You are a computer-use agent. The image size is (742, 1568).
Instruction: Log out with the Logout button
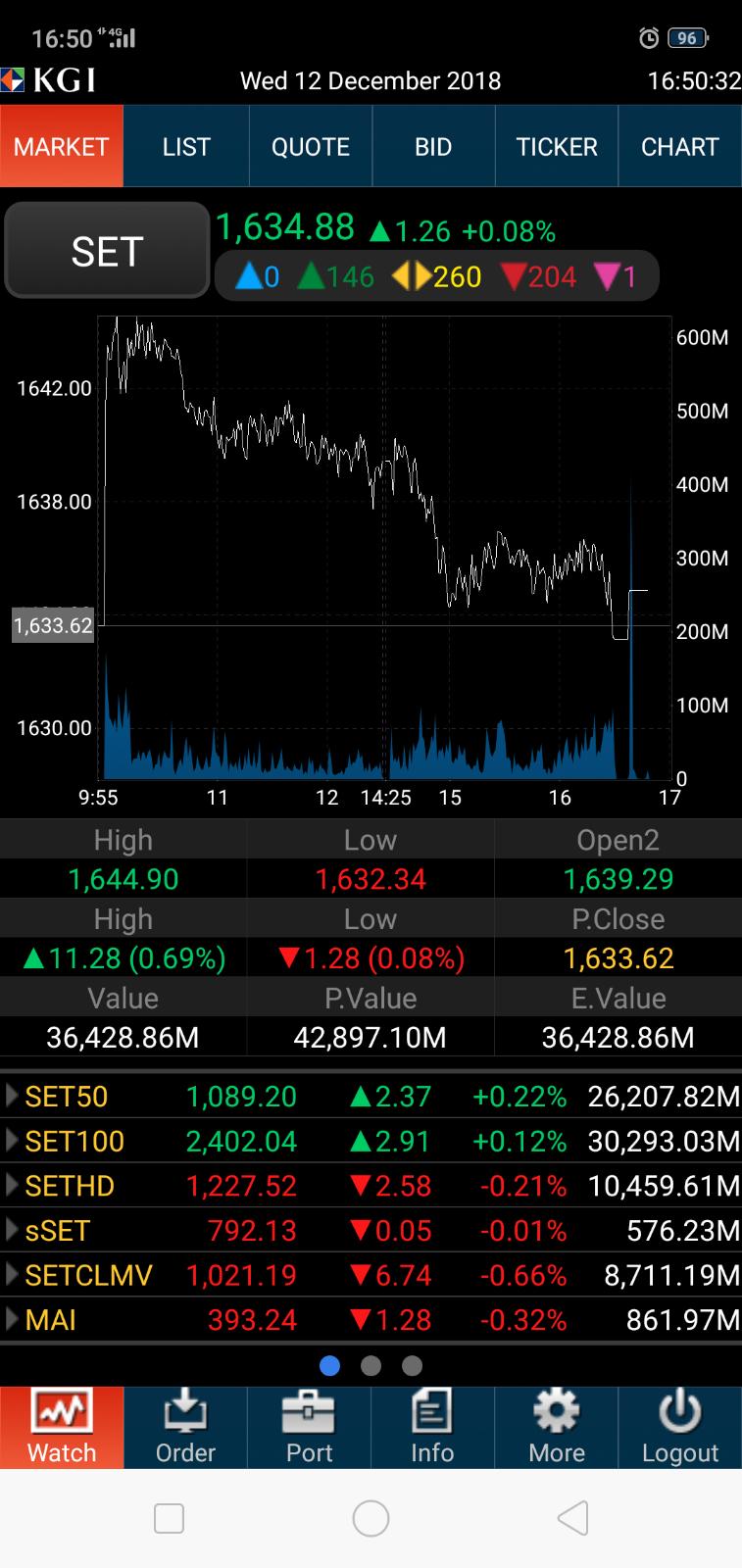(x=680, y=1427)
